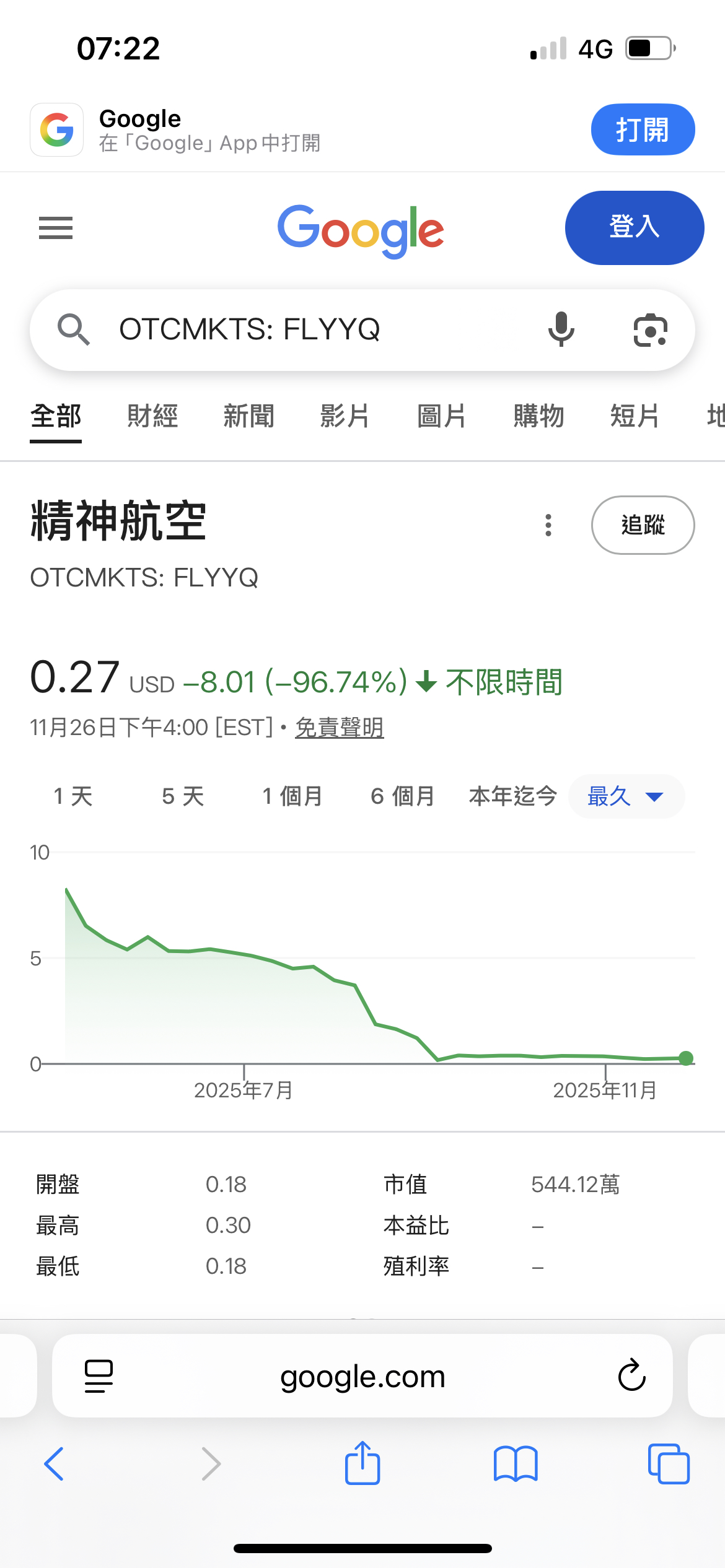Image resolution: width=725 pixels, height=1568 pixels.
Task: Open Safari share sheet icon
Action: coord(362,1463)
